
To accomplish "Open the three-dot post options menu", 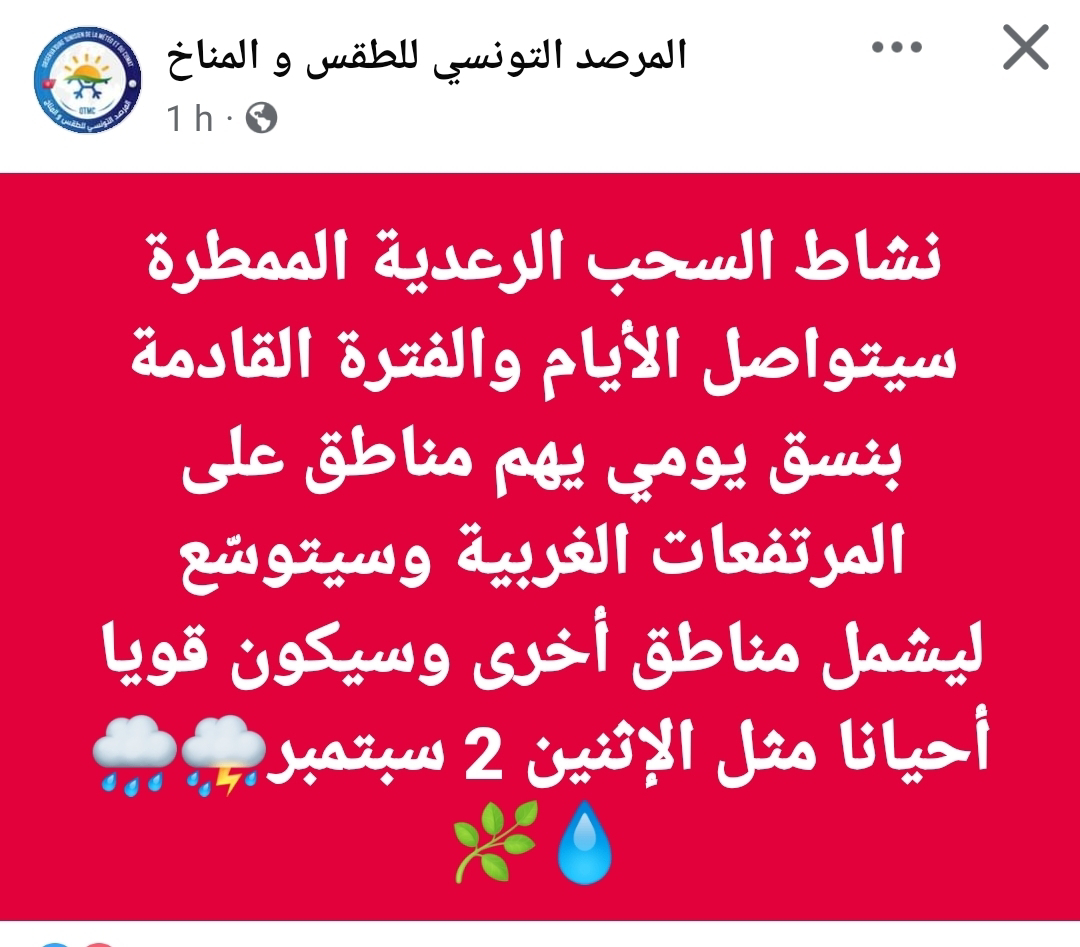I will pos(897,48).
